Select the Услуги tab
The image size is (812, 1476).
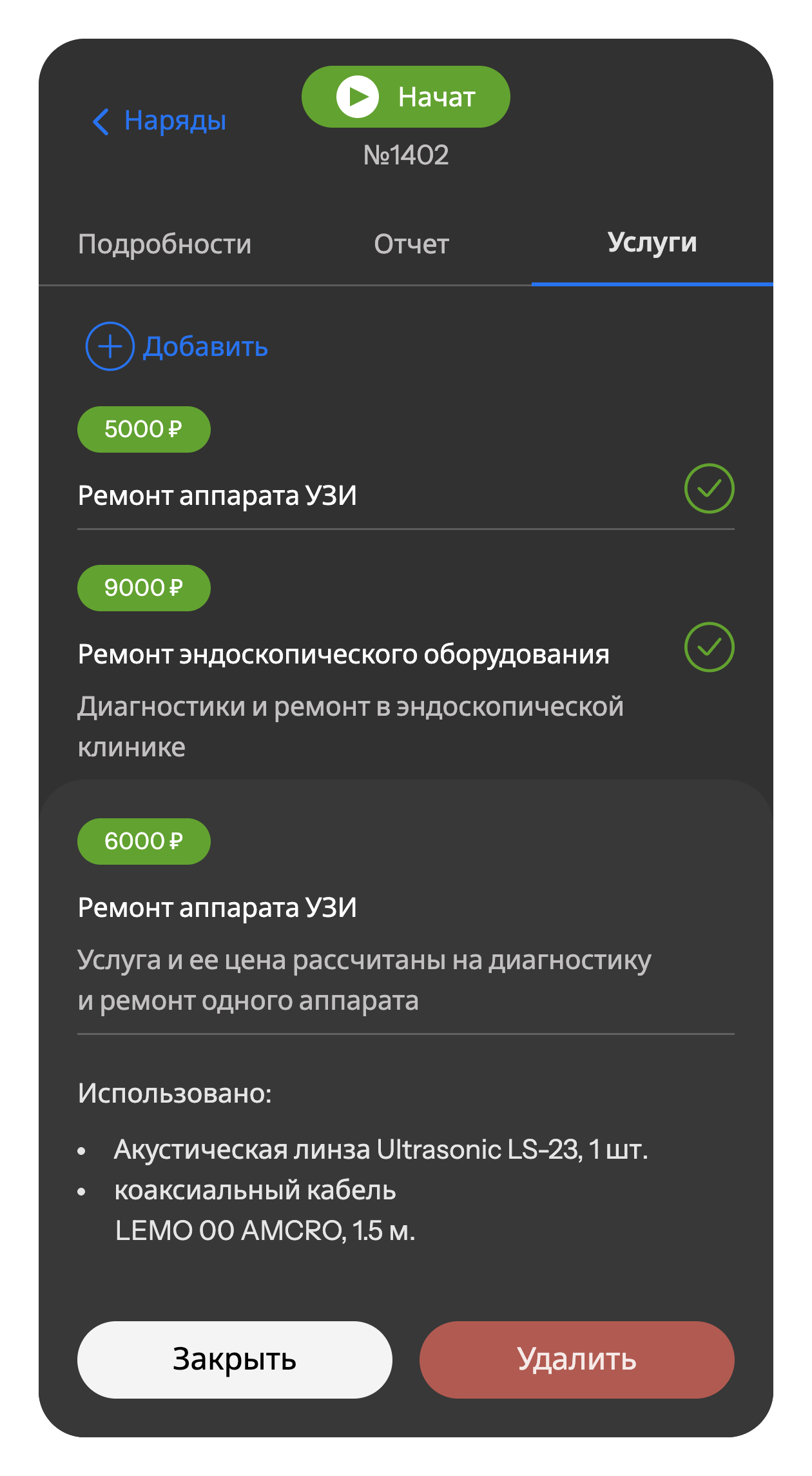[652, 243]
